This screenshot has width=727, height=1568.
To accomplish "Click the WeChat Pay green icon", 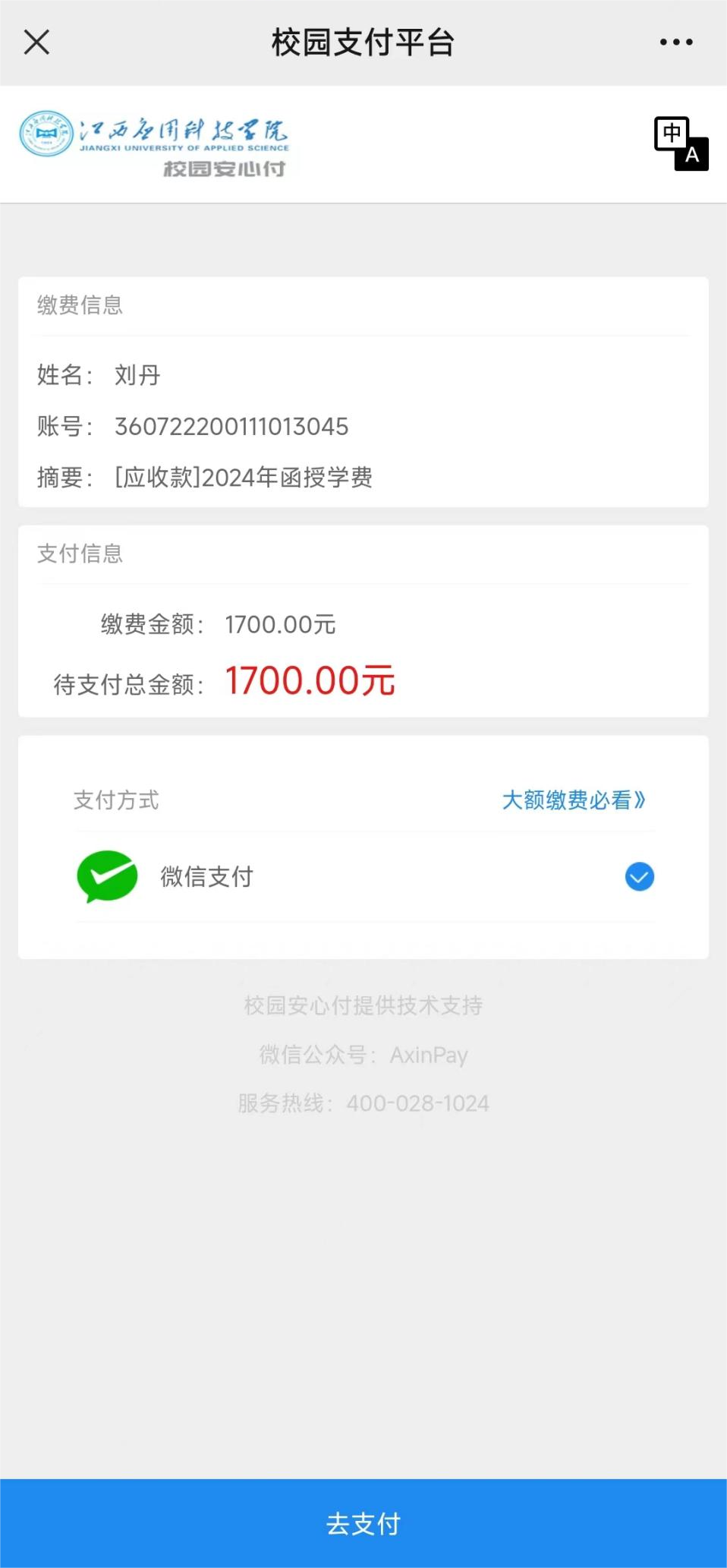I will [x=107, y=876].
